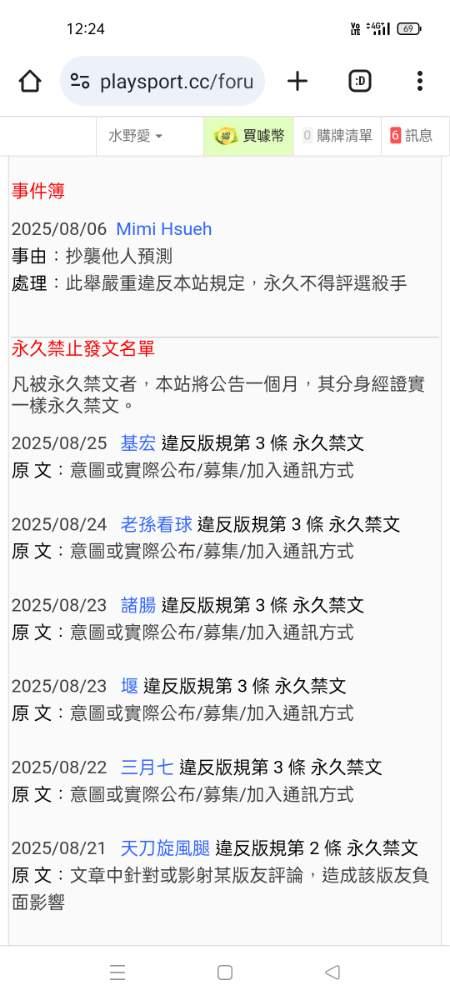
Task: Open the 基宏 user link
Action: [x=138, y=443]
